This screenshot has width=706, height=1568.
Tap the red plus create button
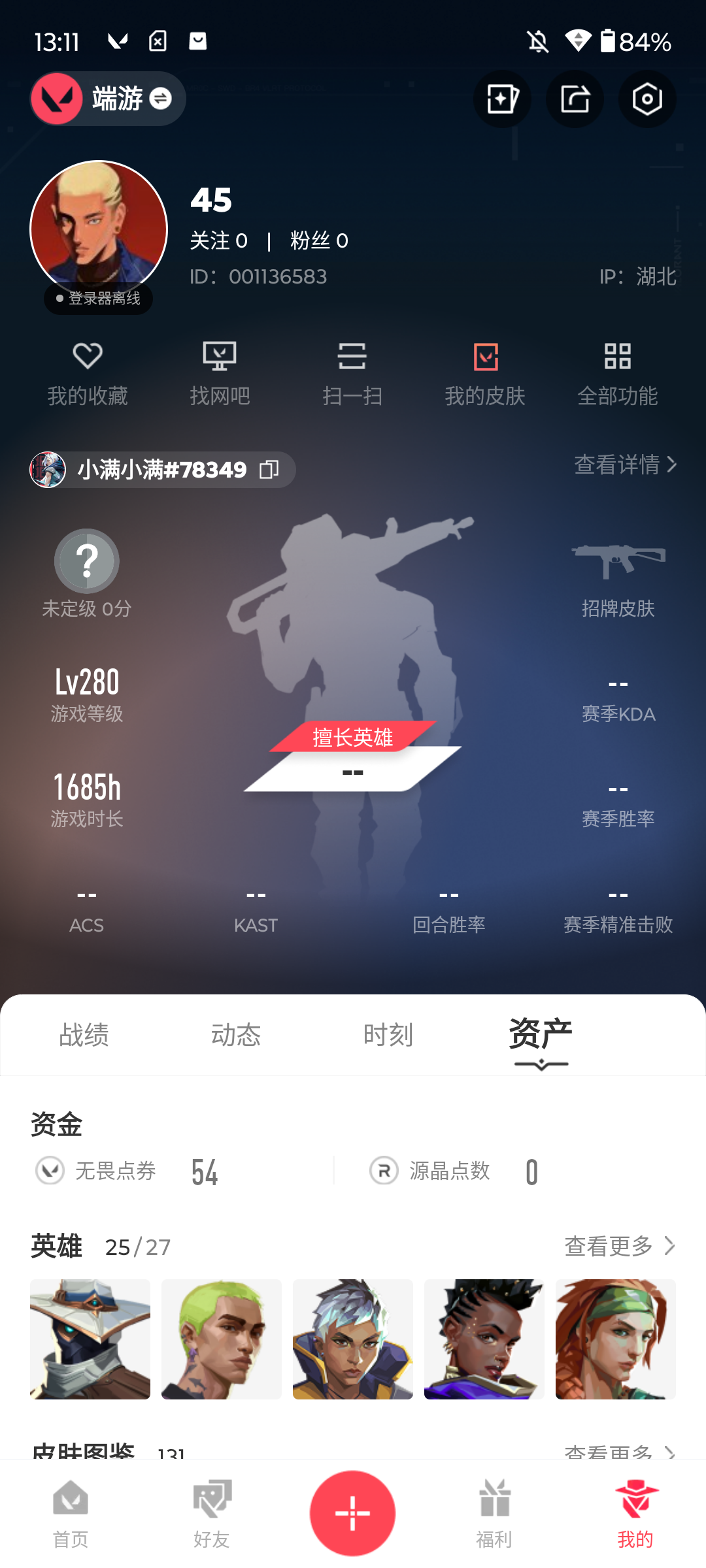(x=352, y=1512)
